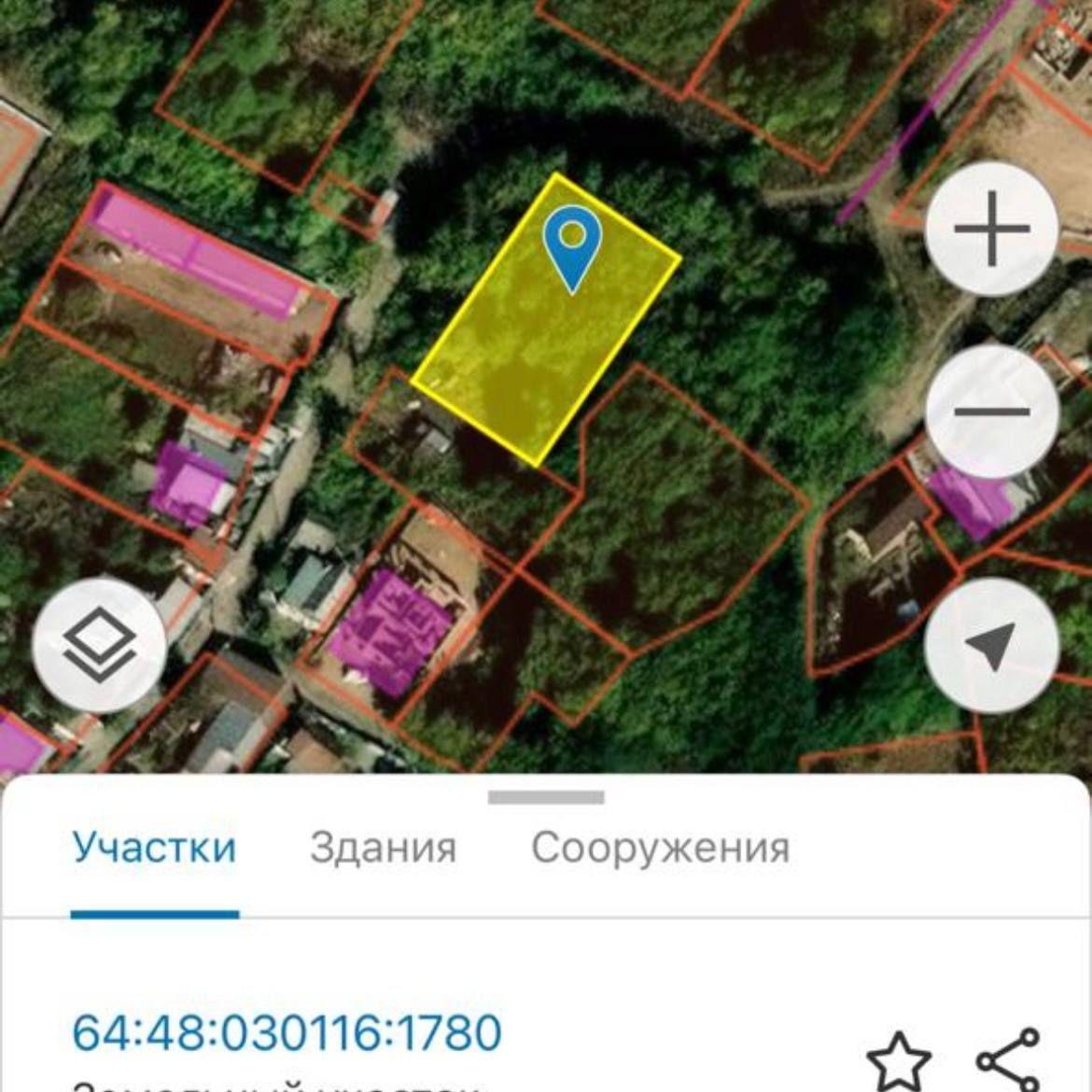Switch to the Здания tab

point(383,847)
